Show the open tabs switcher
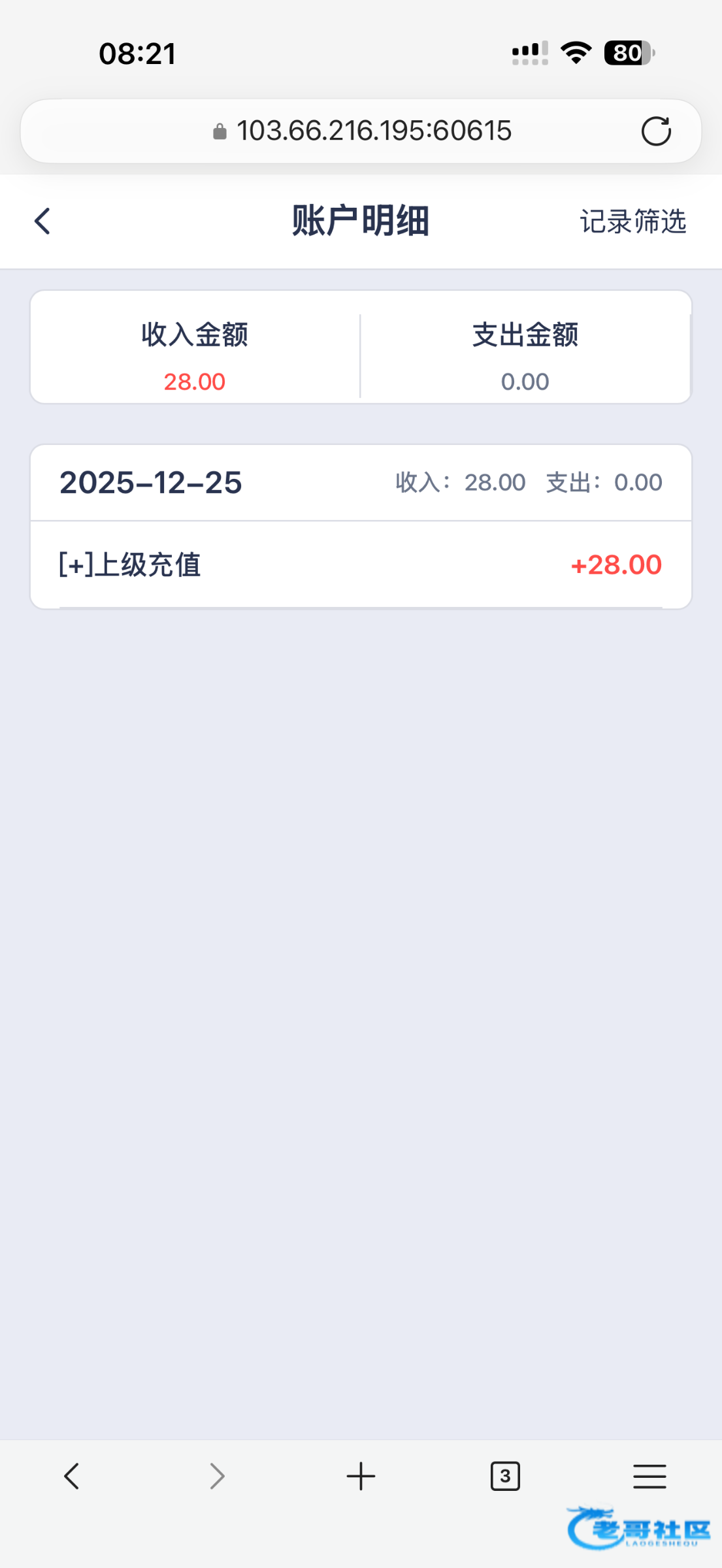 coord(505,1476)
